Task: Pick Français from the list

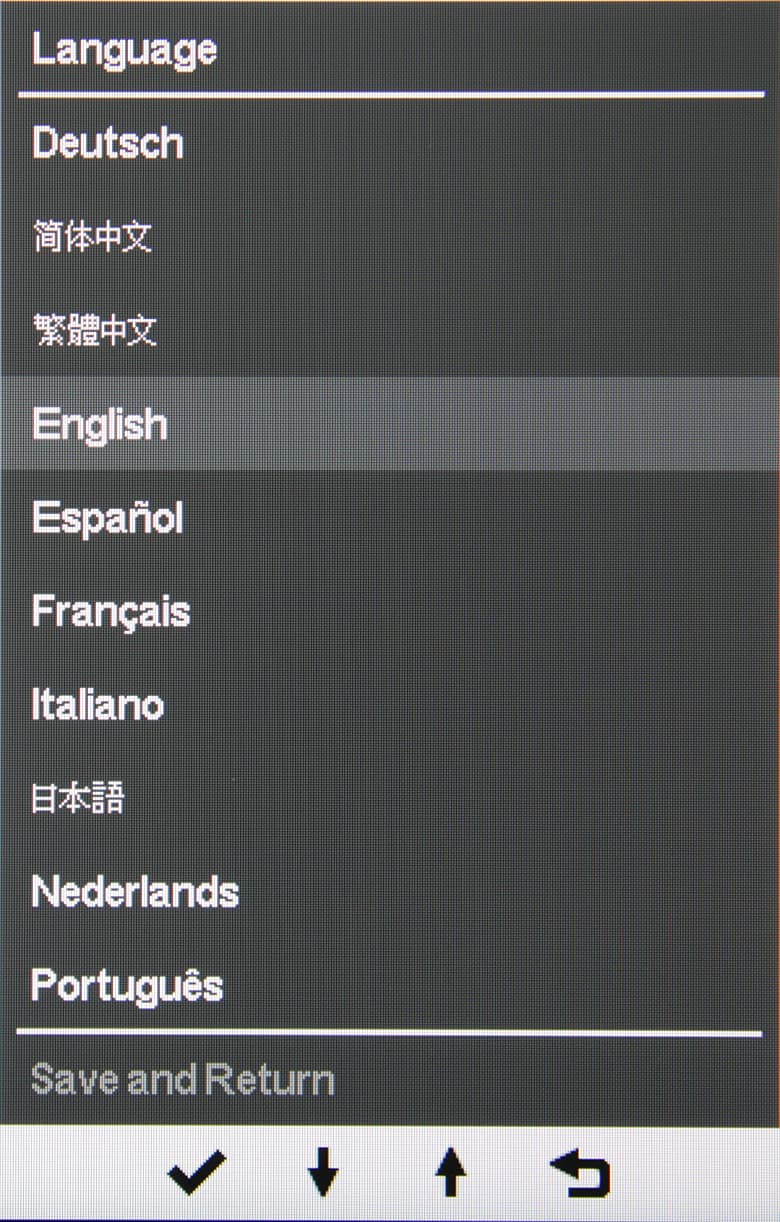Action: [111, 611]
